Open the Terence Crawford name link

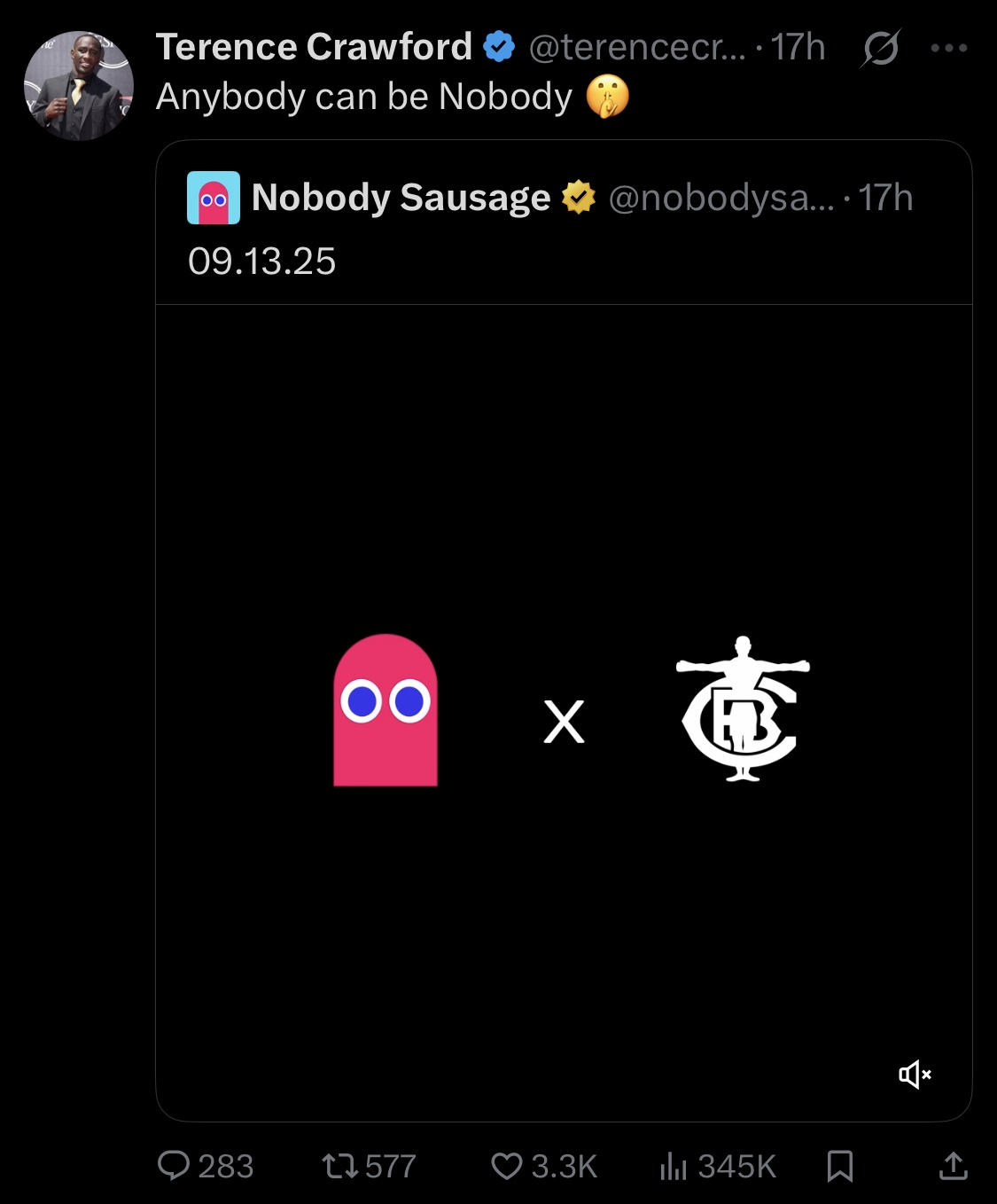pyautogui.click(x=314, y=47)
